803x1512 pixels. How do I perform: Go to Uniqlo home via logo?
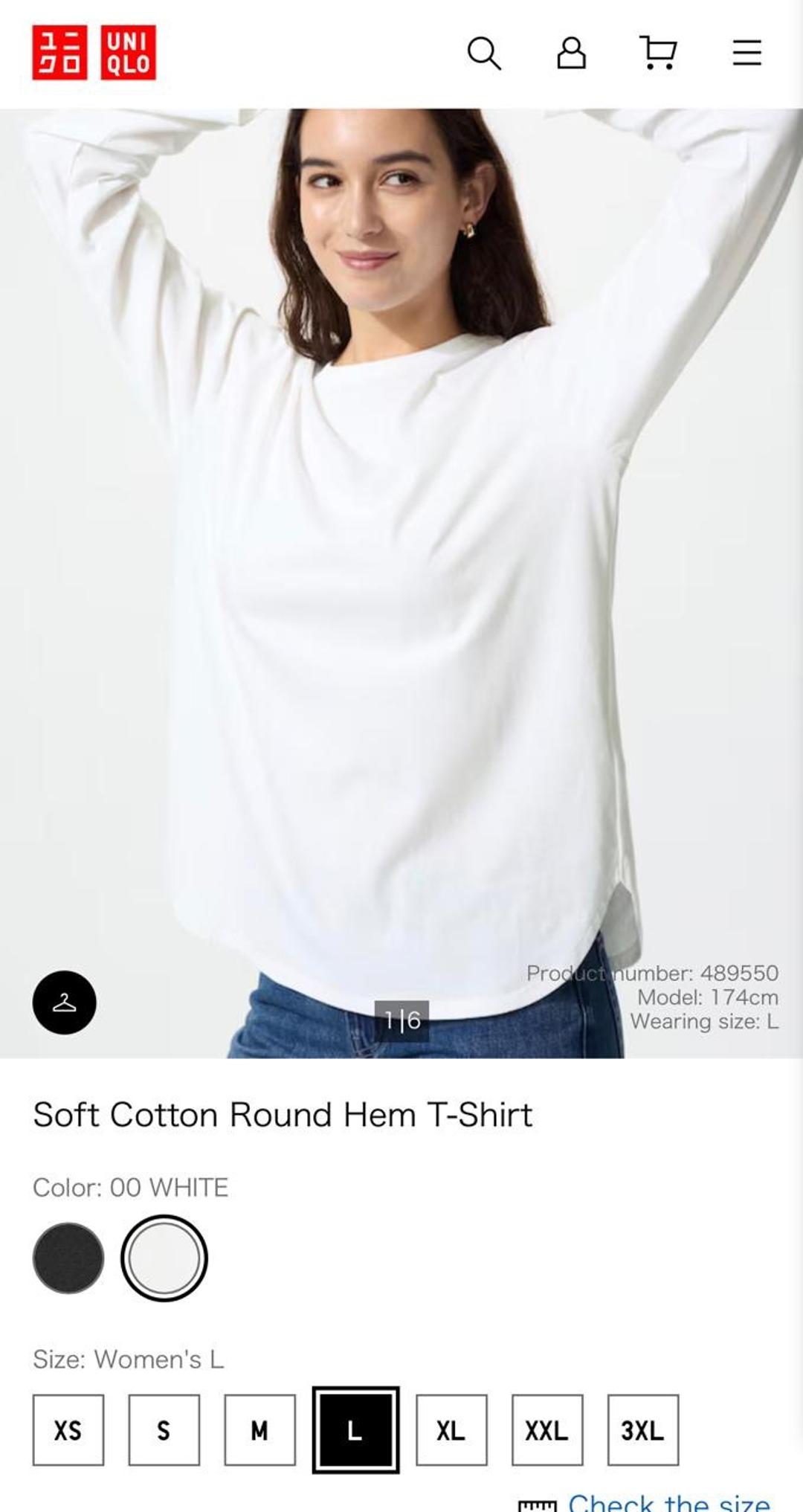tap(94, 52)
